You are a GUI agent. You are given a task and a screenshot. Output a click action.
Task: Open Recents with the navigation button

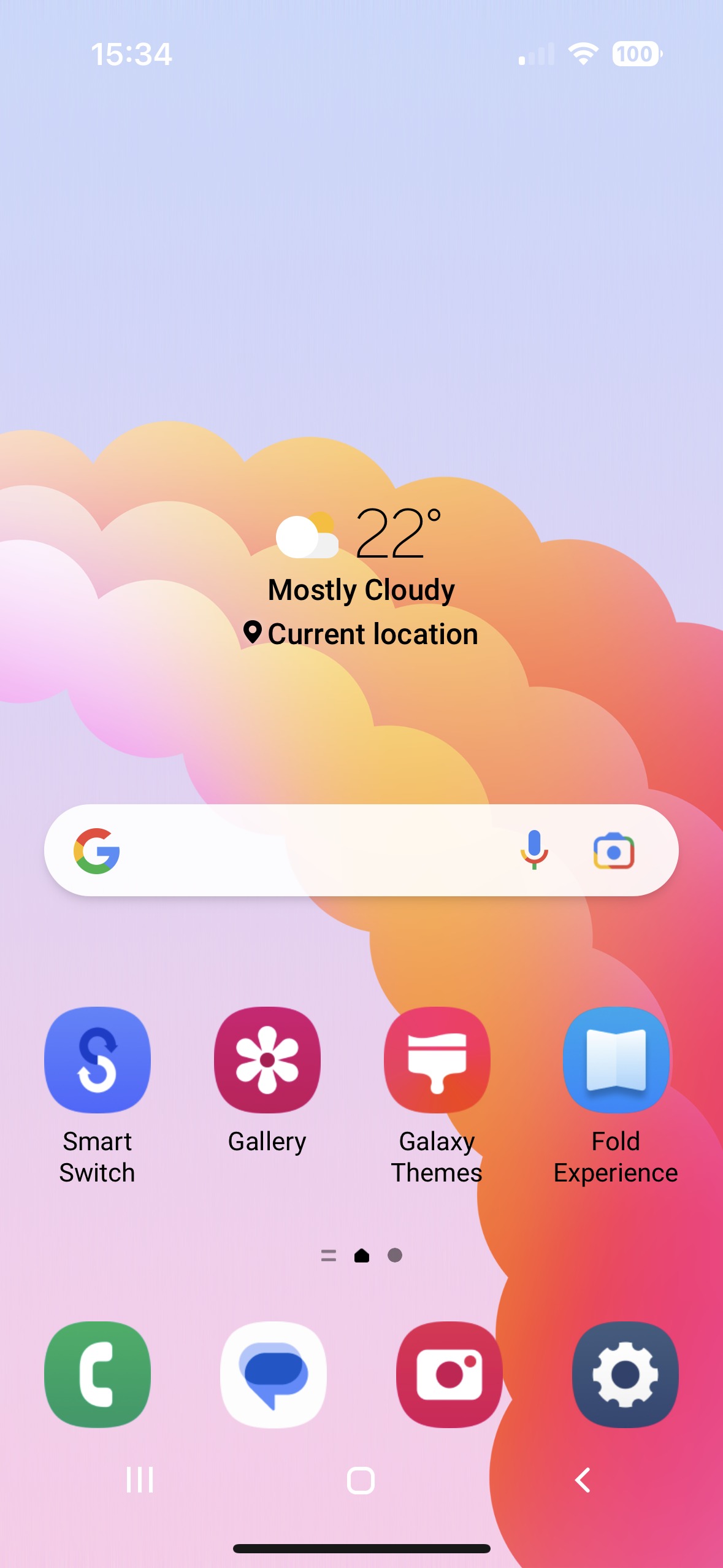pyautogui.click(x=140, y=1478)
